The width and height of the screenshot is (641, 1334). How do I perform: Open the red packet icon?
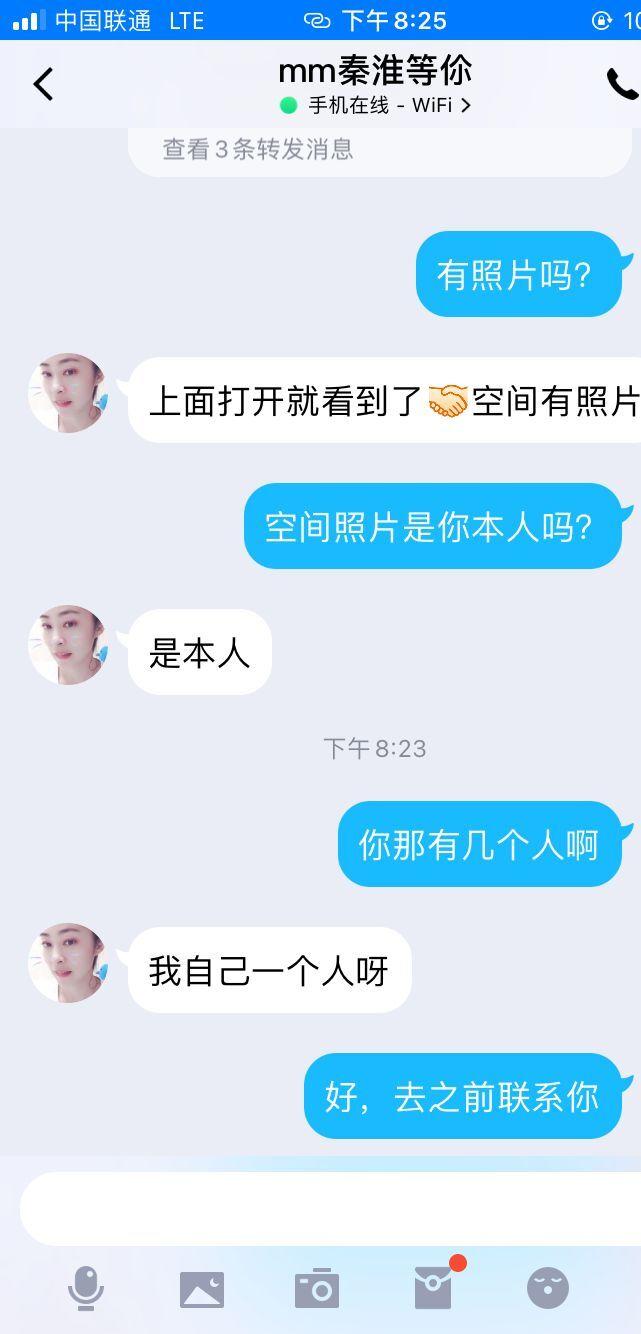click(432, 1288)
